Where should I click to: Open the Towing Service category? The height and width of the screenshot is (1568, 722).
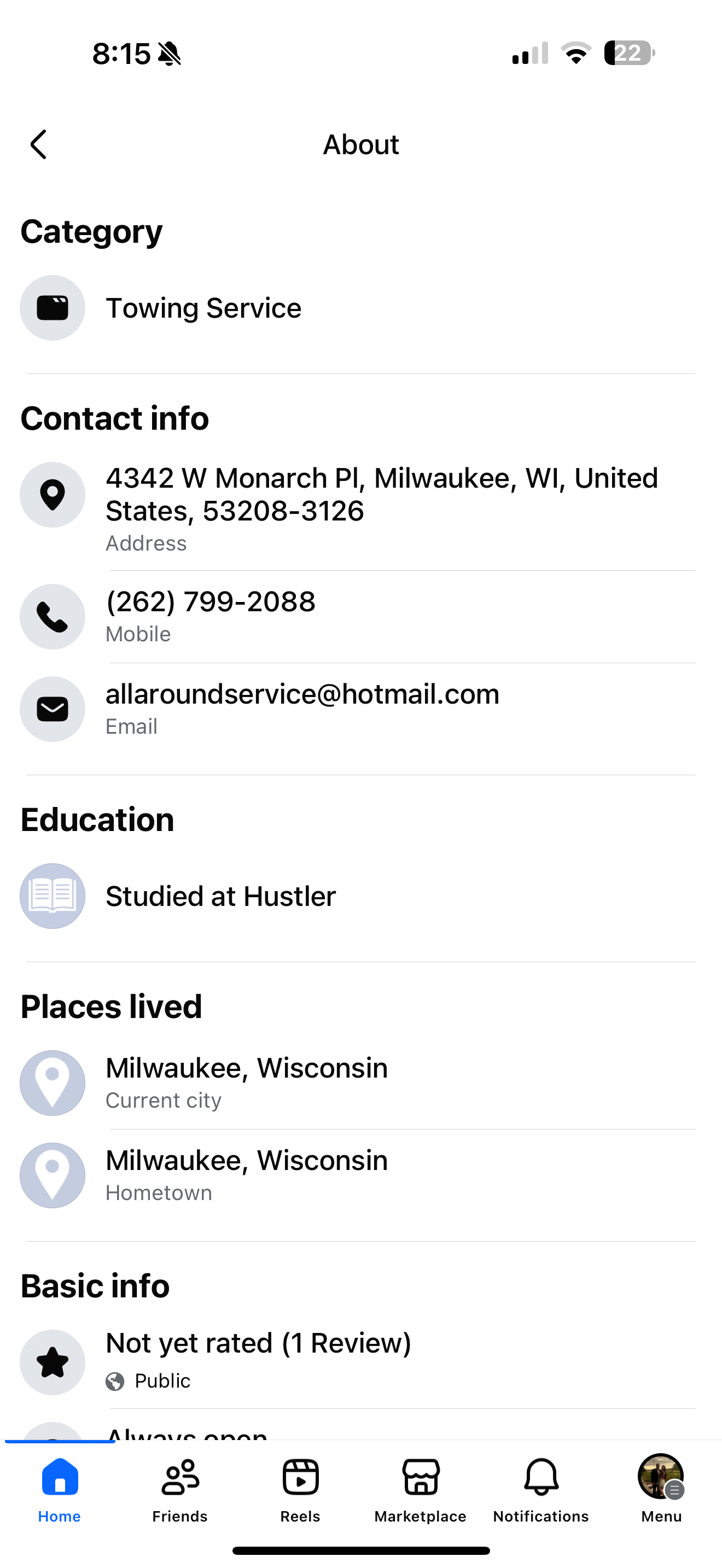click(203, 308)
